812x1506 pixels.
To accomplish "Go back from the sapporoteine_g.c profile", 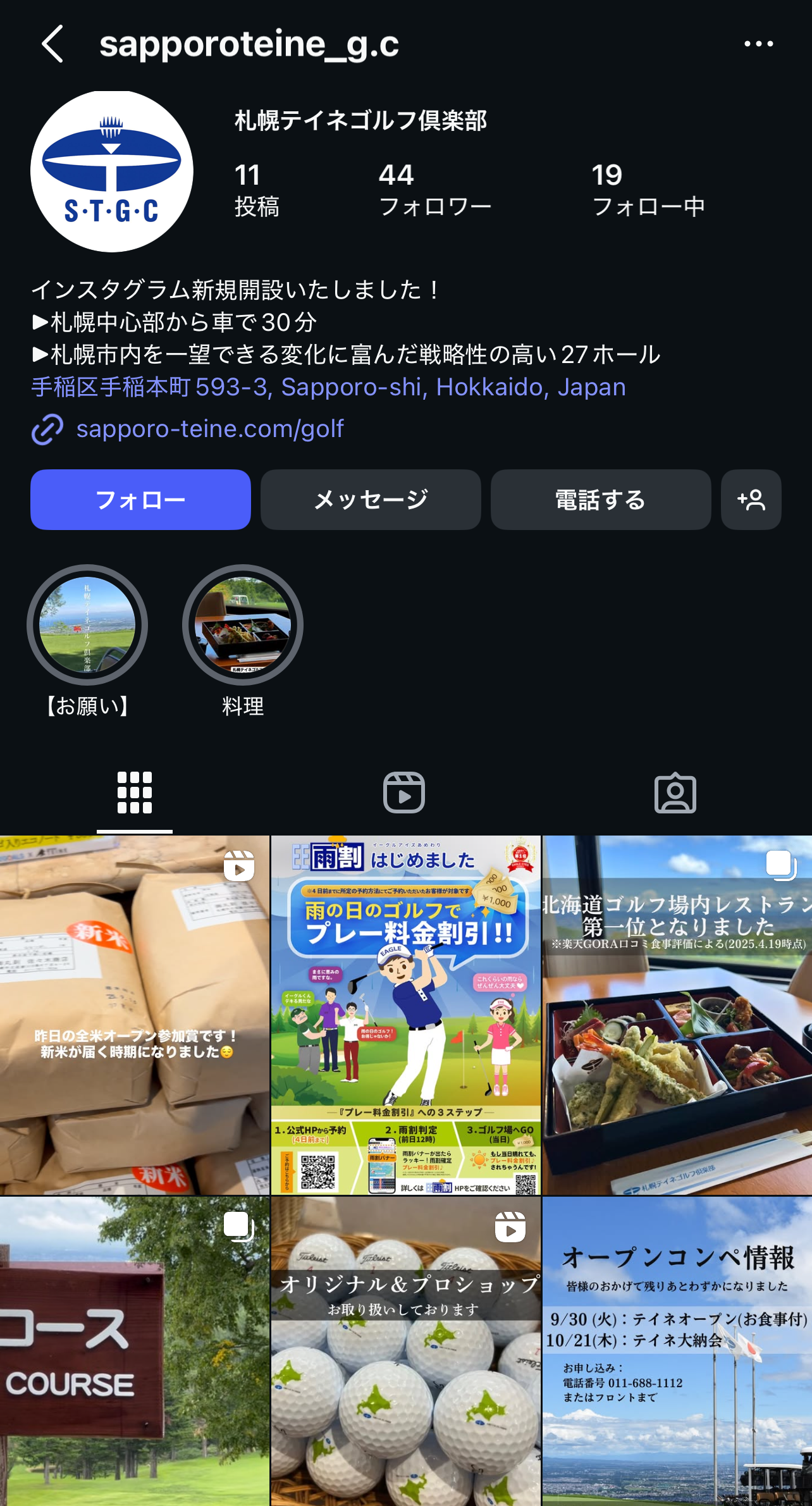I will point(52,44).
